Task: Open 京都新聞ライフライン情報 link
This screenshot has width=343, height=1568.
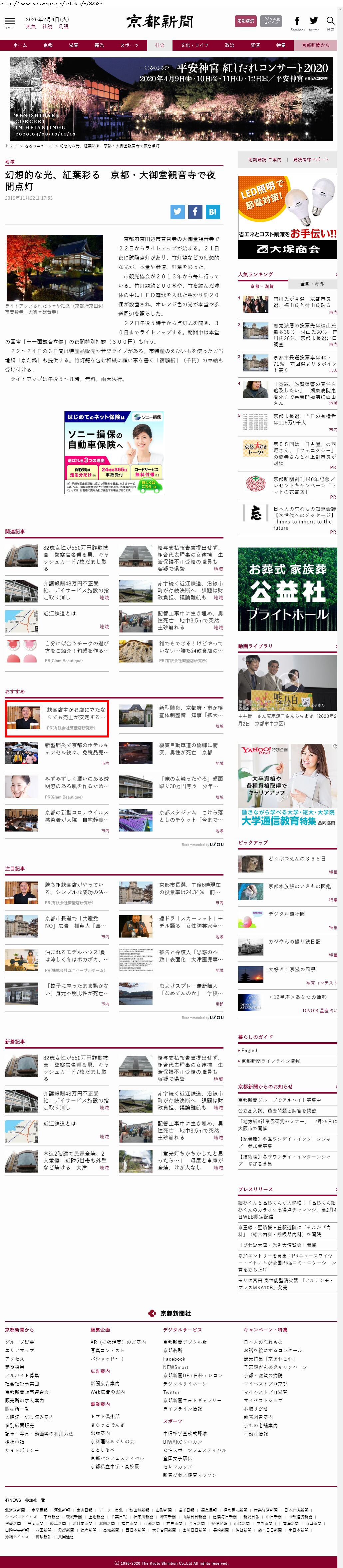Action: click(x=270, y=1061)
